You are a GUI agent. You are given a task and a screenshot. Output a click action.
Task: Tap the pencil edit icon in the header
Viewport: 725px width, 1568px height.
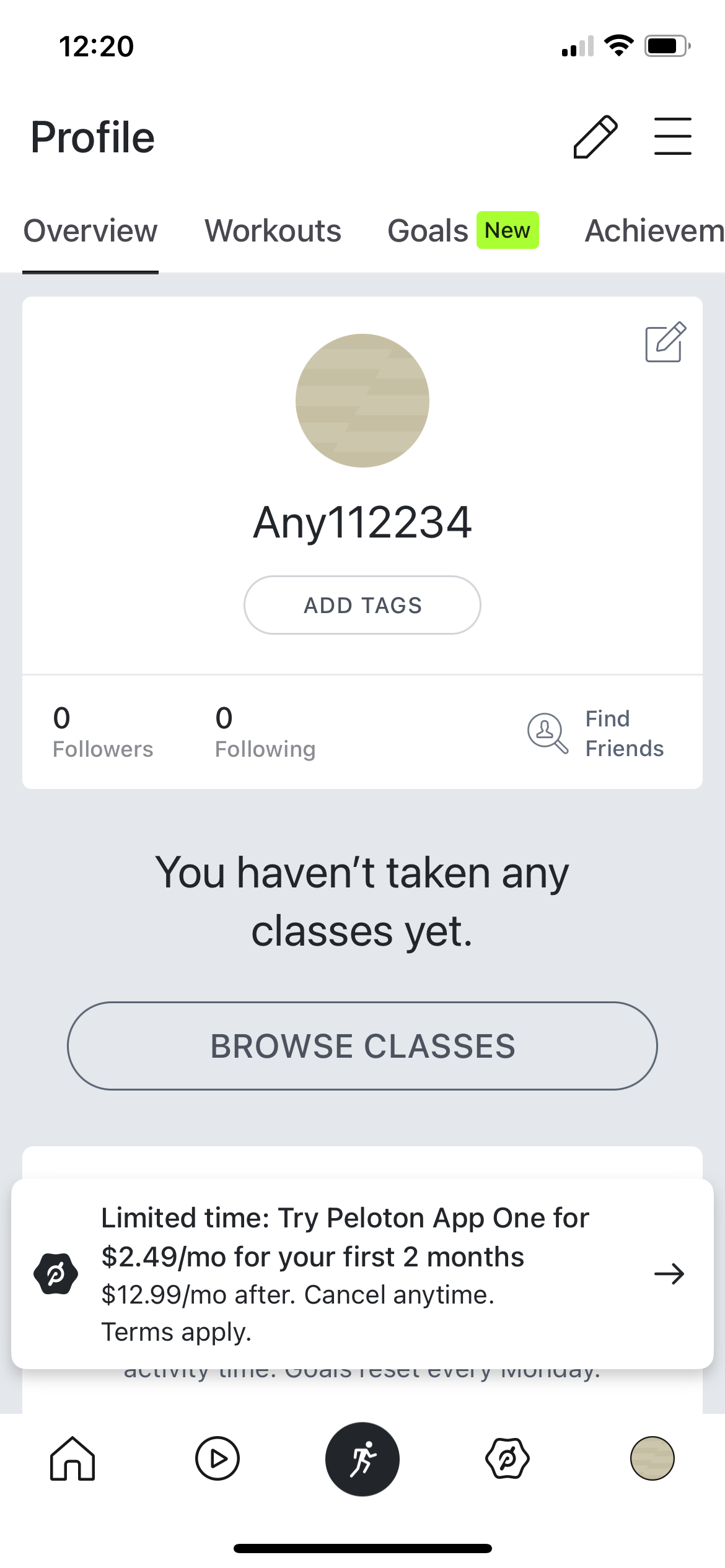pos(595,137)
